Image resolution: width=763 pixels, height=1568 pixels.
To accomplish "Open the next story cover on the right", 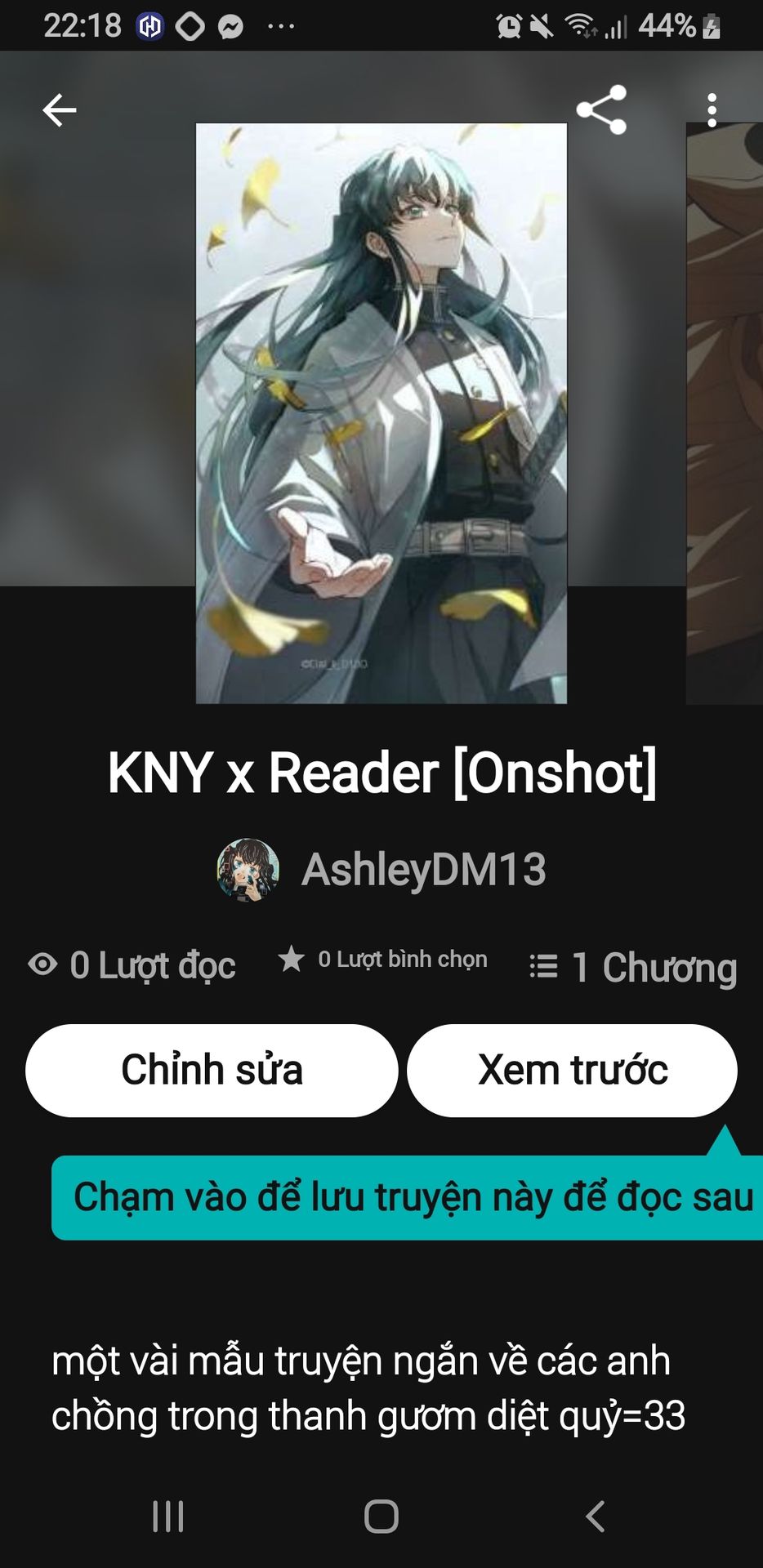I will click(x=725, y=412).
